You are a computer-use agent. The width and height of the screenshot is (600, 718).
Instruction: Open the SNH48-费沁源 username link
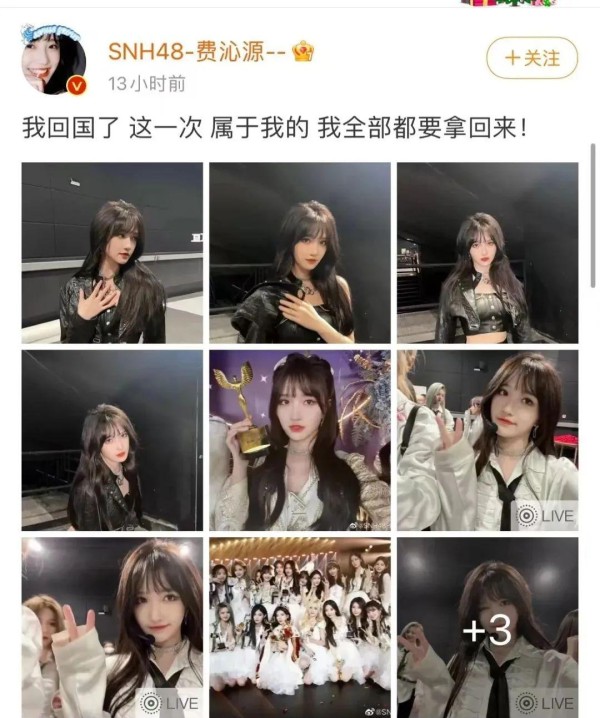pos(185,51)
